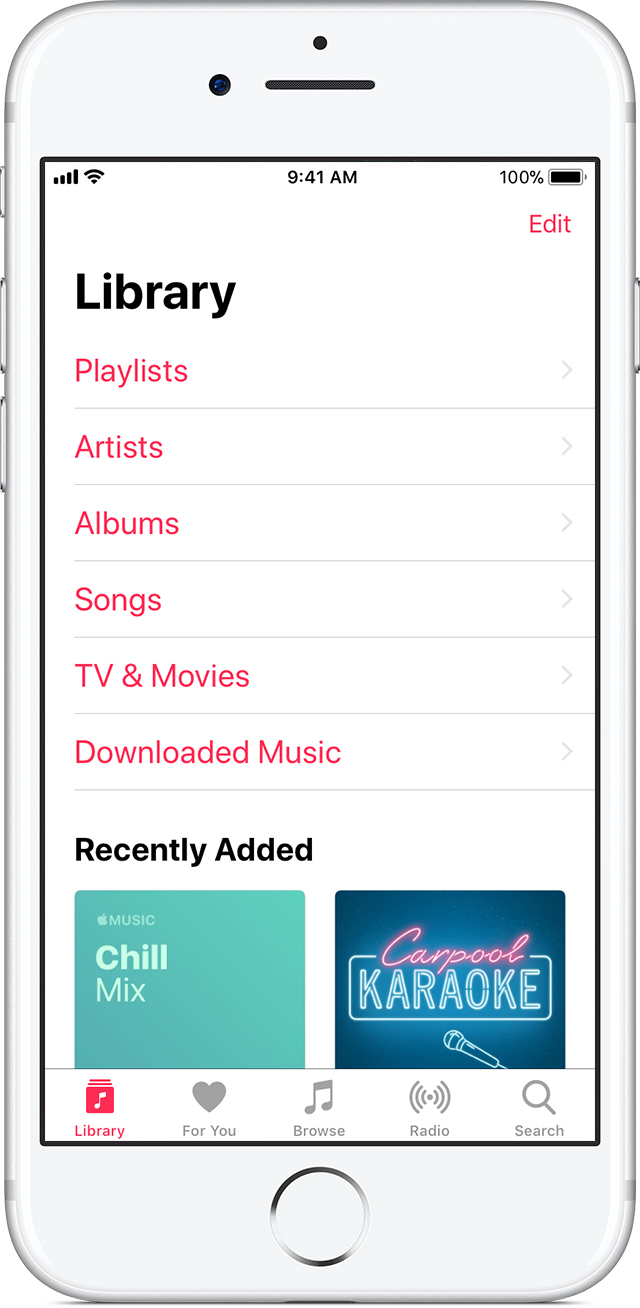Open TV & Movies

pyautogui.click(x=334, y=676)
